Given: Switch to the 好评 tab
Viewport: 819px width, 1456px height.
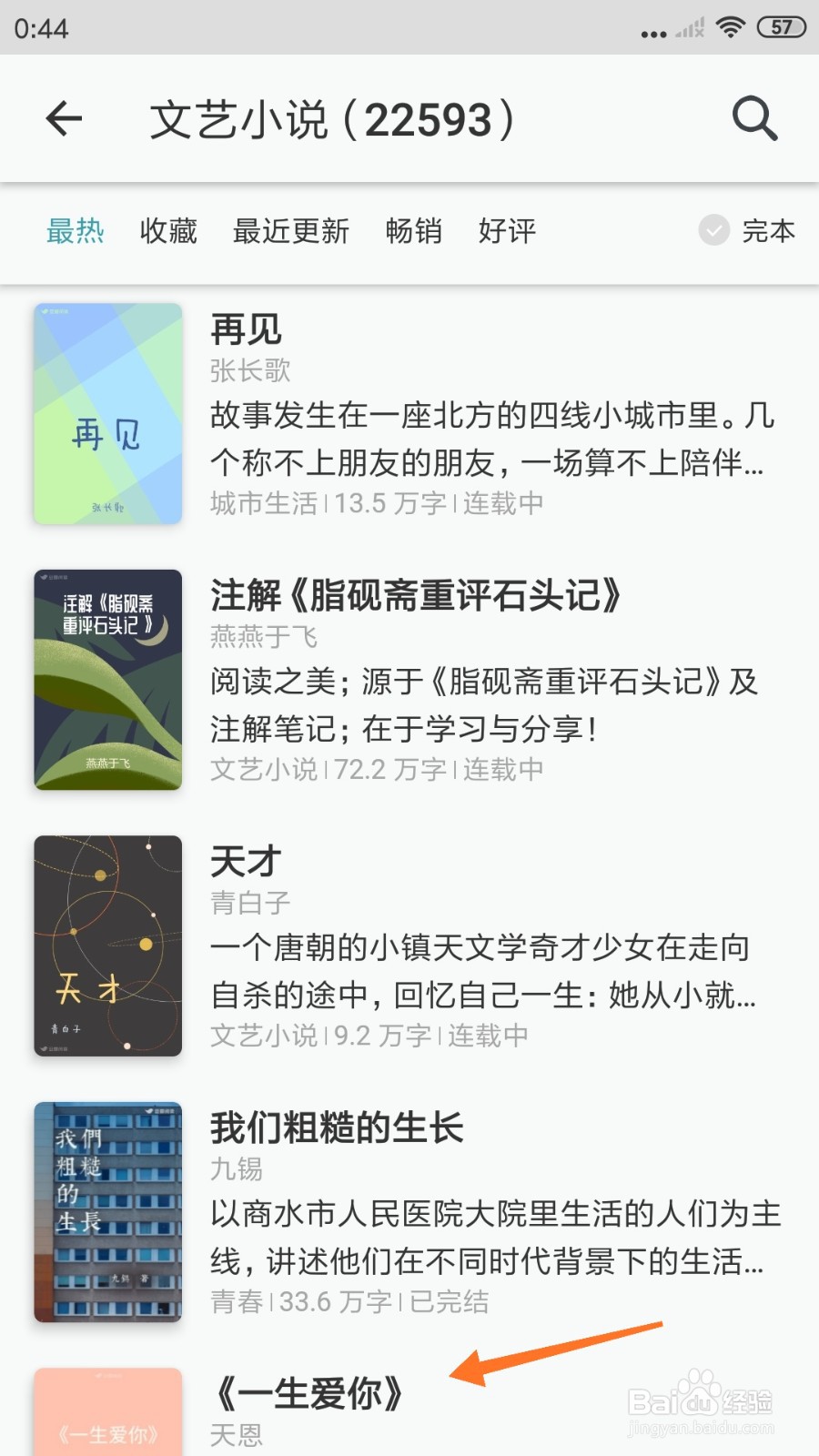Looking at the screenshot, I should click(506, 232).
